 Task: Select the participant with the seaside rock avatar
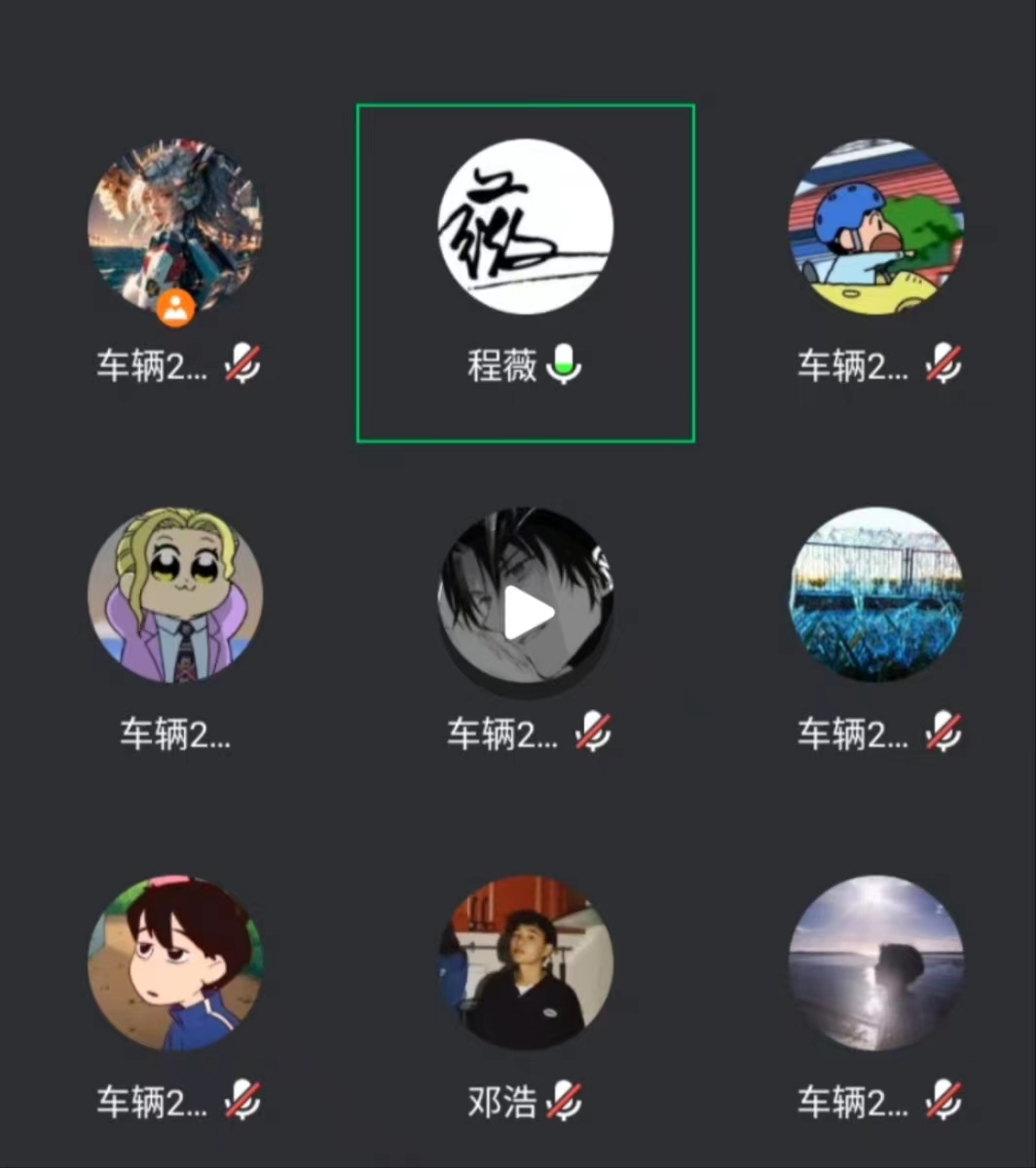[875, 962]
